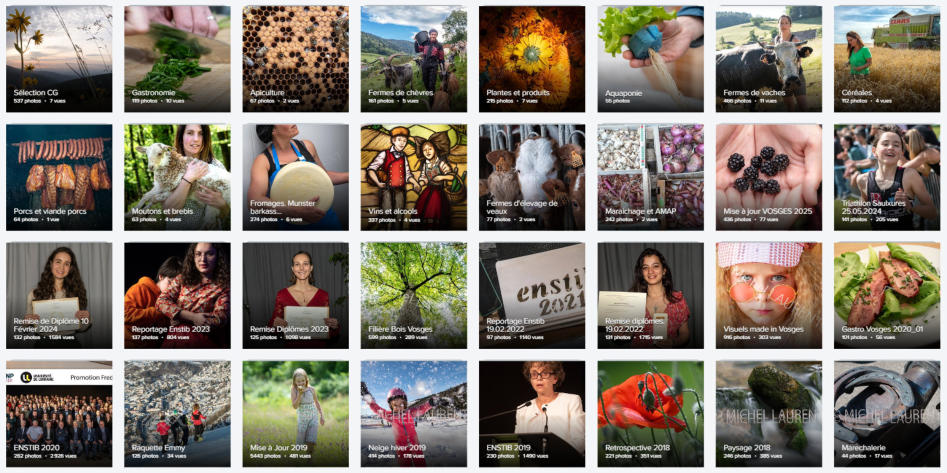The image size is (947, 473).
Task: Open Reportage Enstib 2023 album
Action: 177,294
